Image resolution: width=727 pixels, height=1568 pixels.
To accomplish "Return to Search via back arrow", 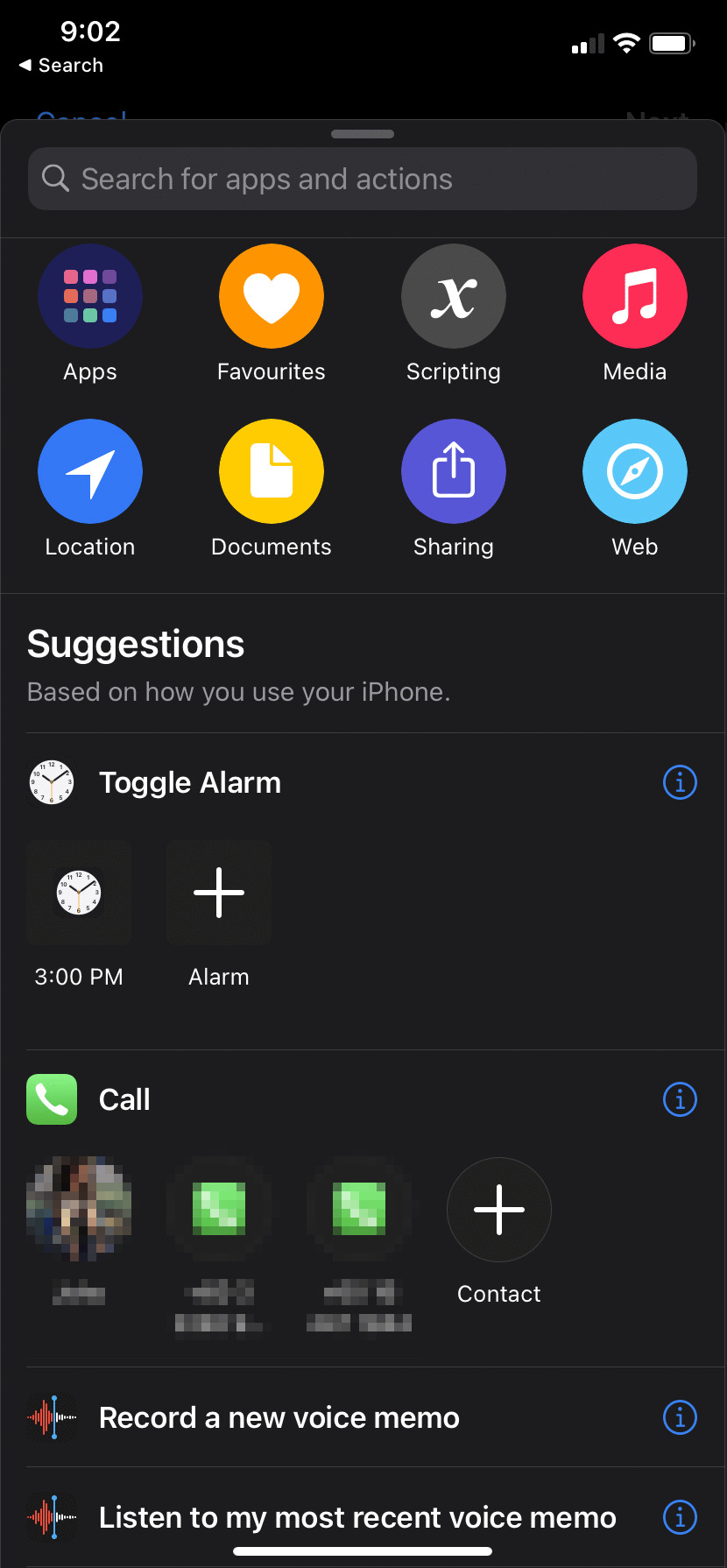I will (x=60, y=66).
